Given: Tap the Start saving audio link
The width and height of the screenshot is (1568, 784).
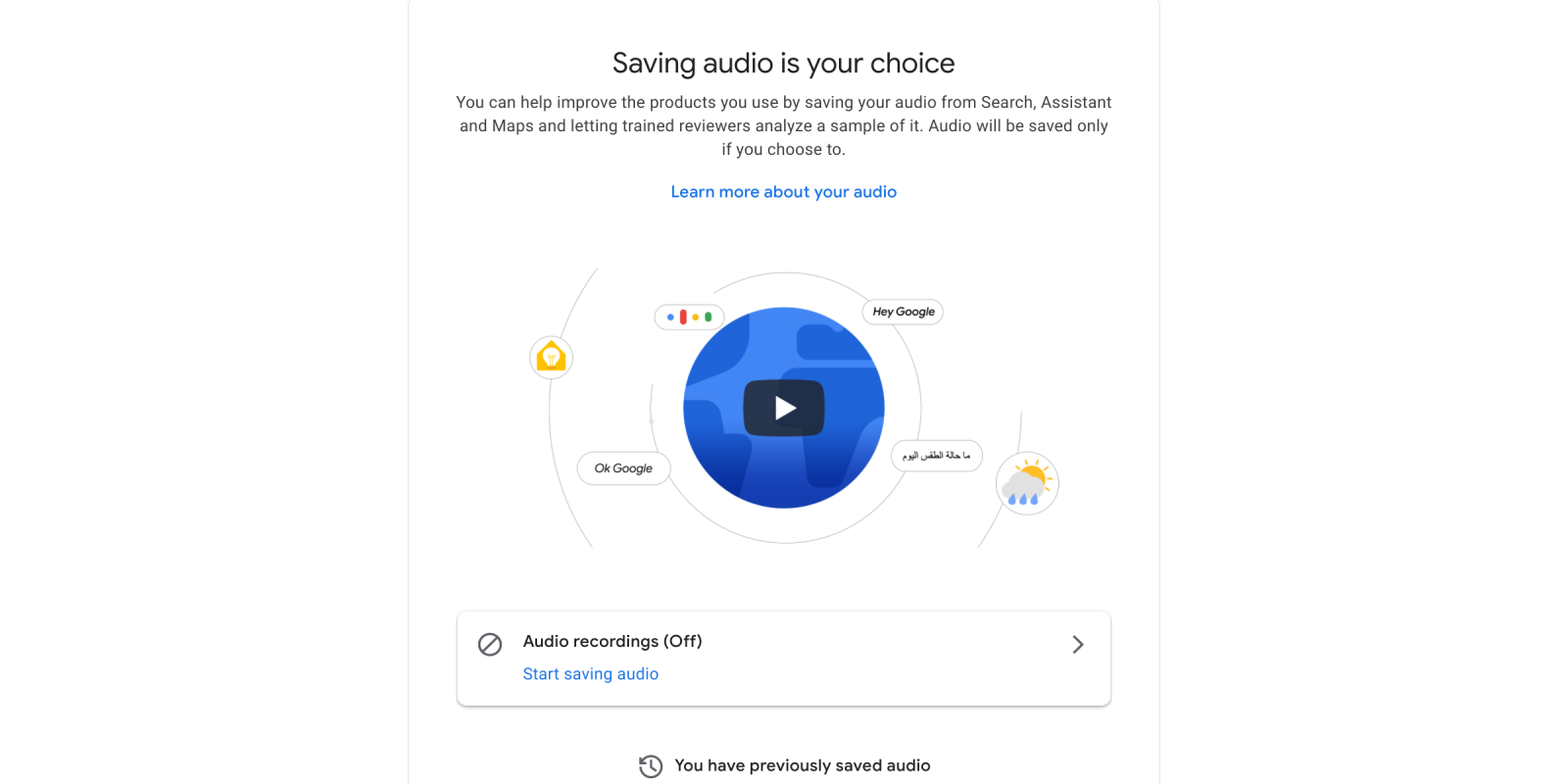Looking at the screenshot, I should coord(590,674).
